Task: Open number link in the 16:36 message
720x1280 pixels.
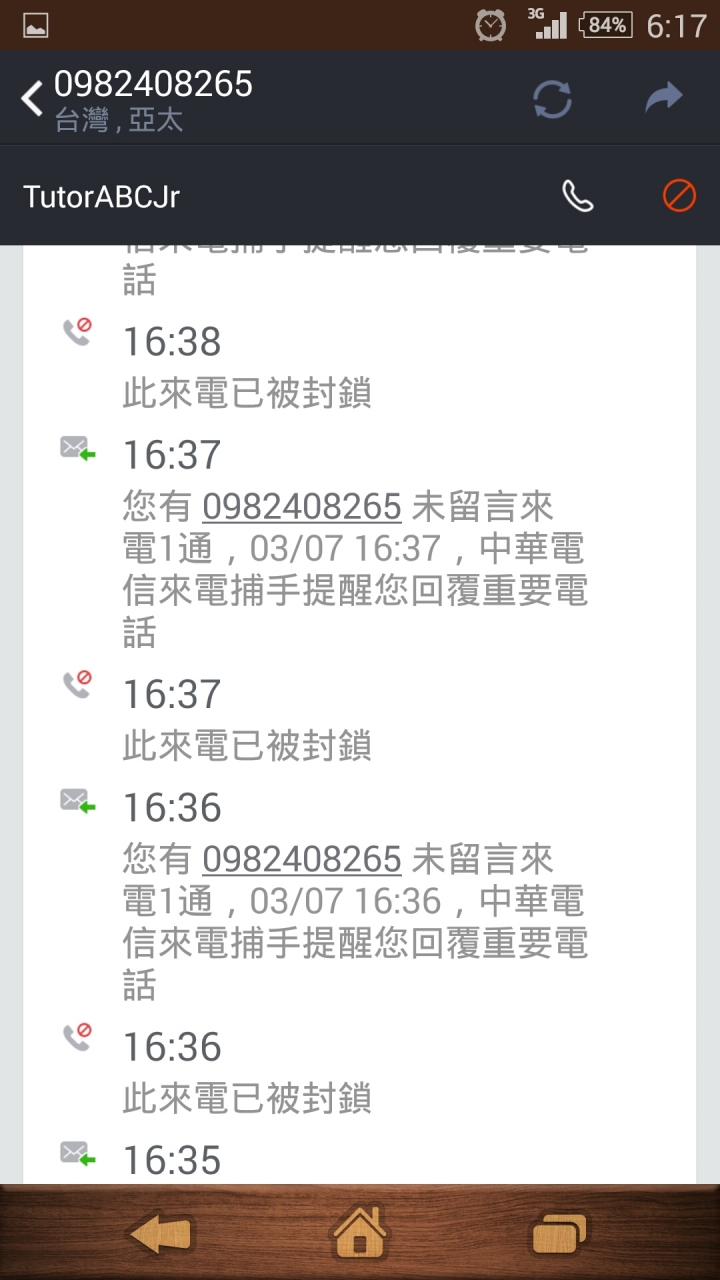Action: [x=302, y=859]
